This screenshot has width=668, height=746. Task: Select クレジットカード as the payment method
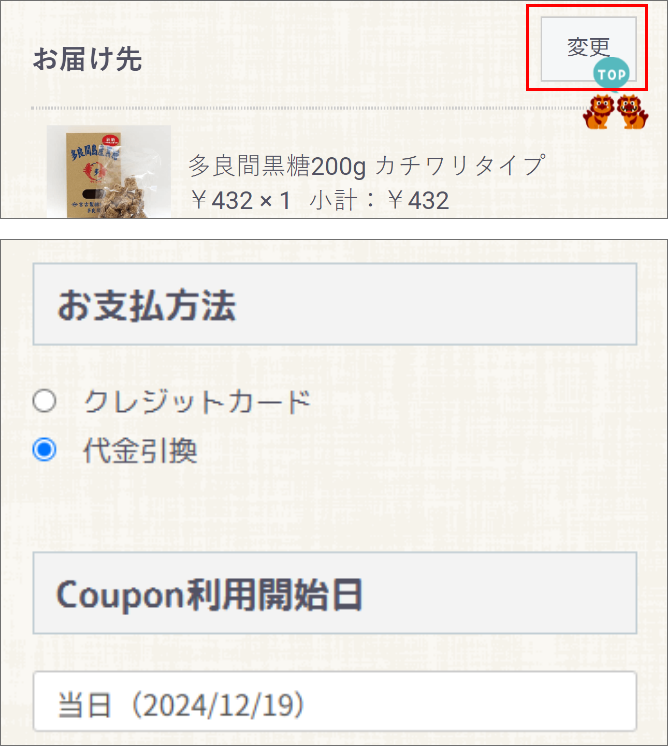point(44,402)
